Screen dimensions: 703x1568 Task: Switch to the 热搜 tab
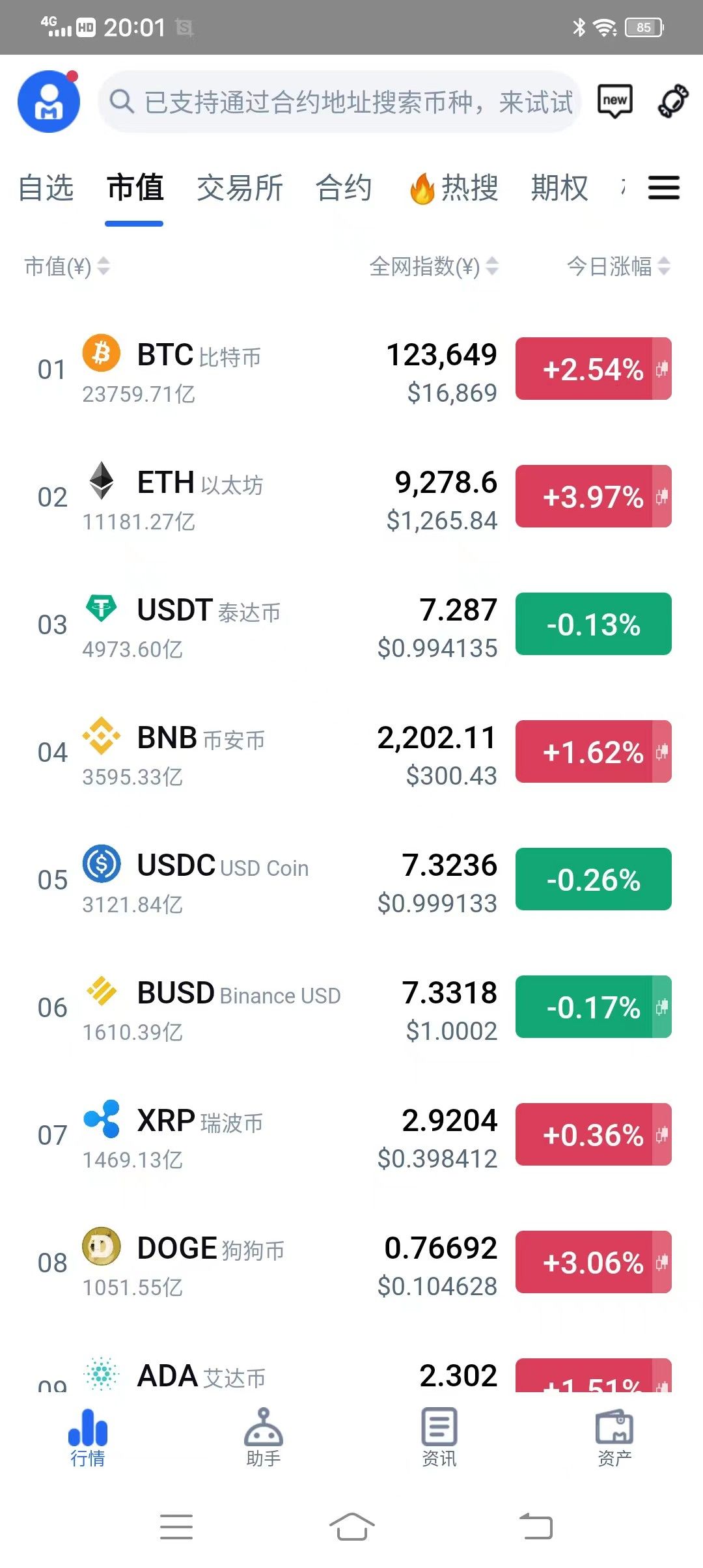[x=454, y=188]
